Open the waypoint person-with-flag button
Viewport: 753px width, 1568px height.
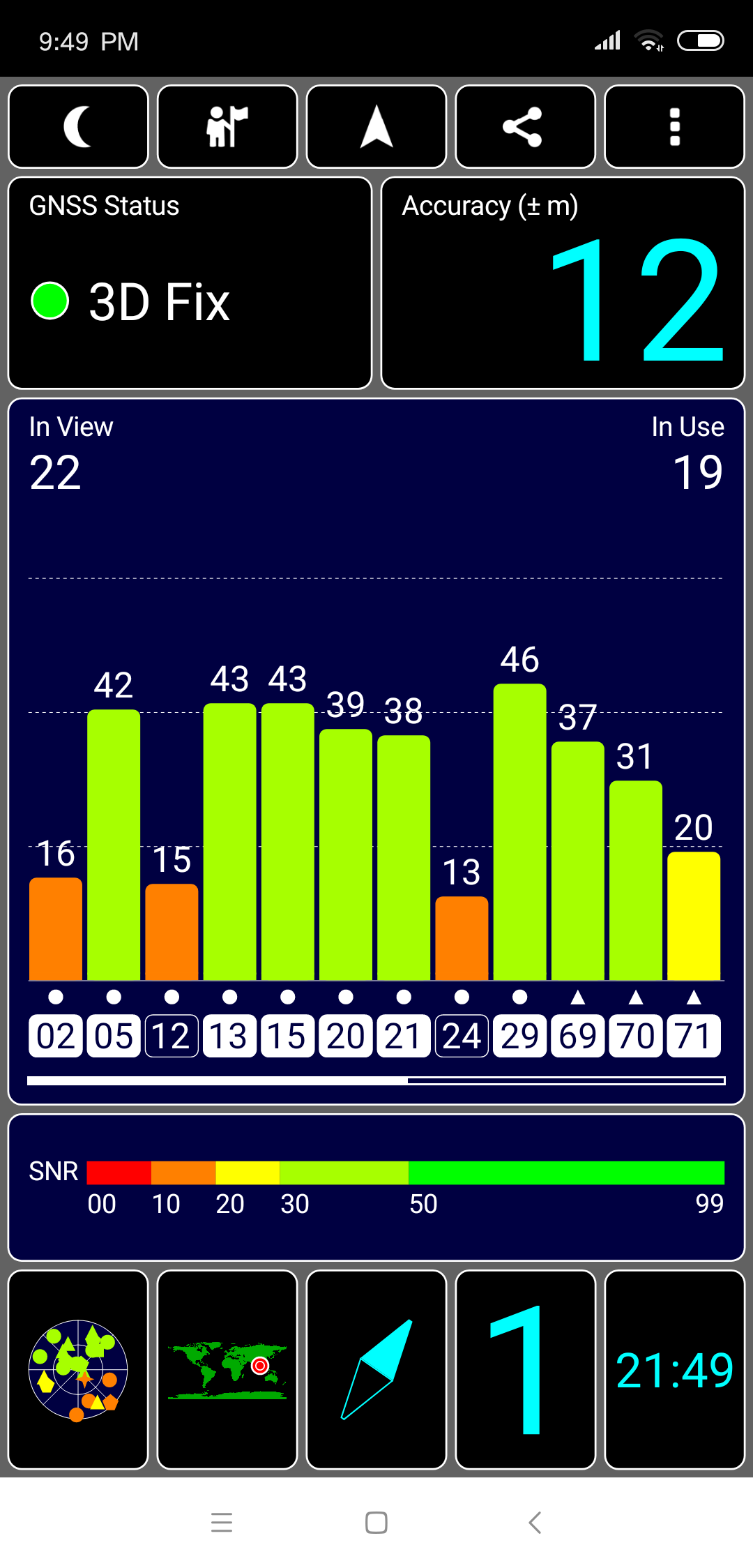coord(227,127)
